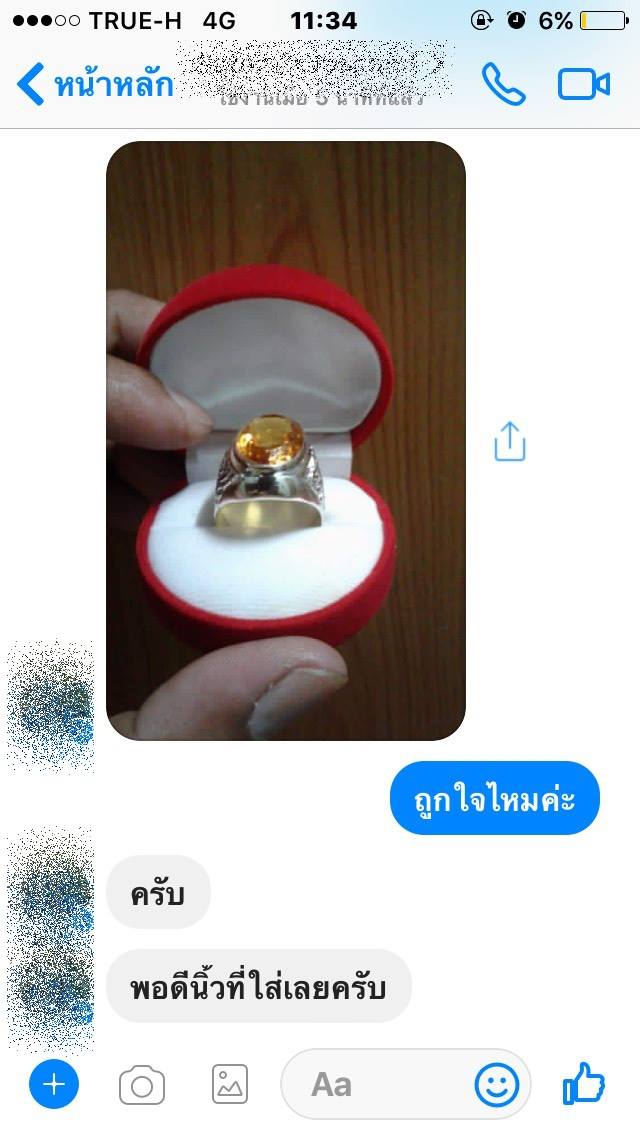The image size is (640, 1136).
Task: Send a thumbs-up like
Action: tap(584, 1084)
